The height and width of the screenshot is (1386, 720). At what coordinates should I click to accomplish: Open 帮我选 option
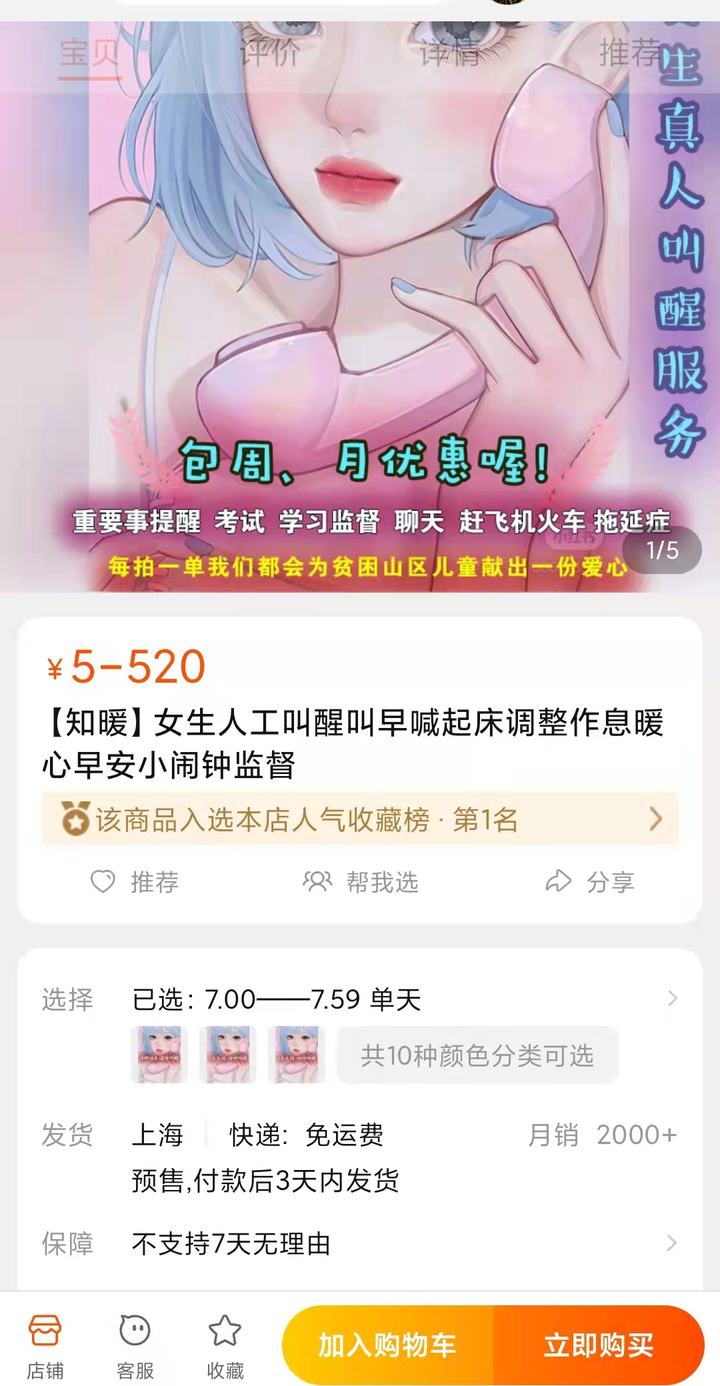361,882
